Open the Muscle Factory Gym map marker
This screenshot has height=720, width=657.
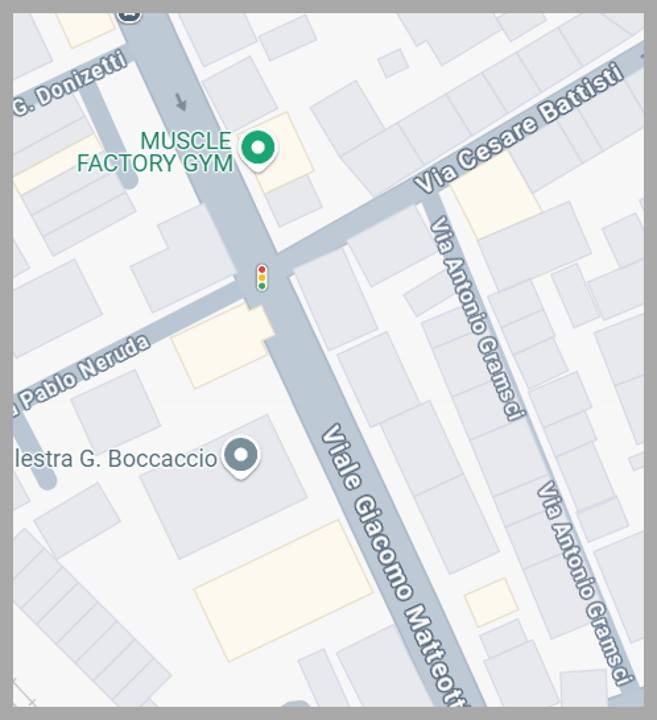(259, 150)
